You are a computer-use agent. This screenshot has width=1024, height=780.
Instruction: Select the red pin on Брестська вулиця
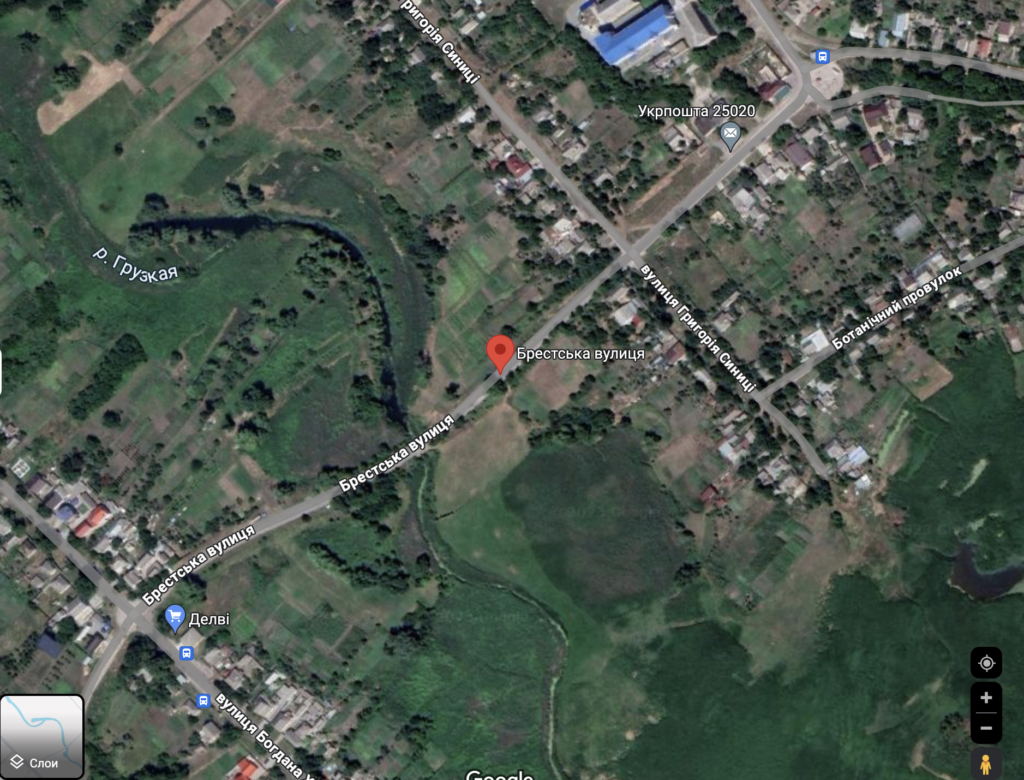(x=500, y=354)
